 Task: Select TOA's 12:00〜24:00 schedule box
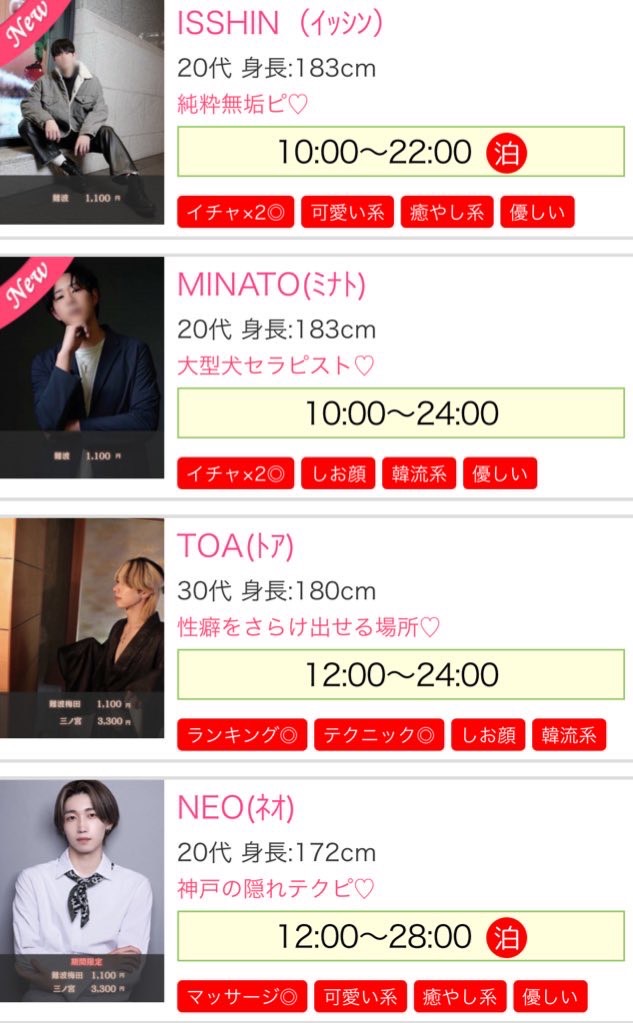tap(401, 675)
